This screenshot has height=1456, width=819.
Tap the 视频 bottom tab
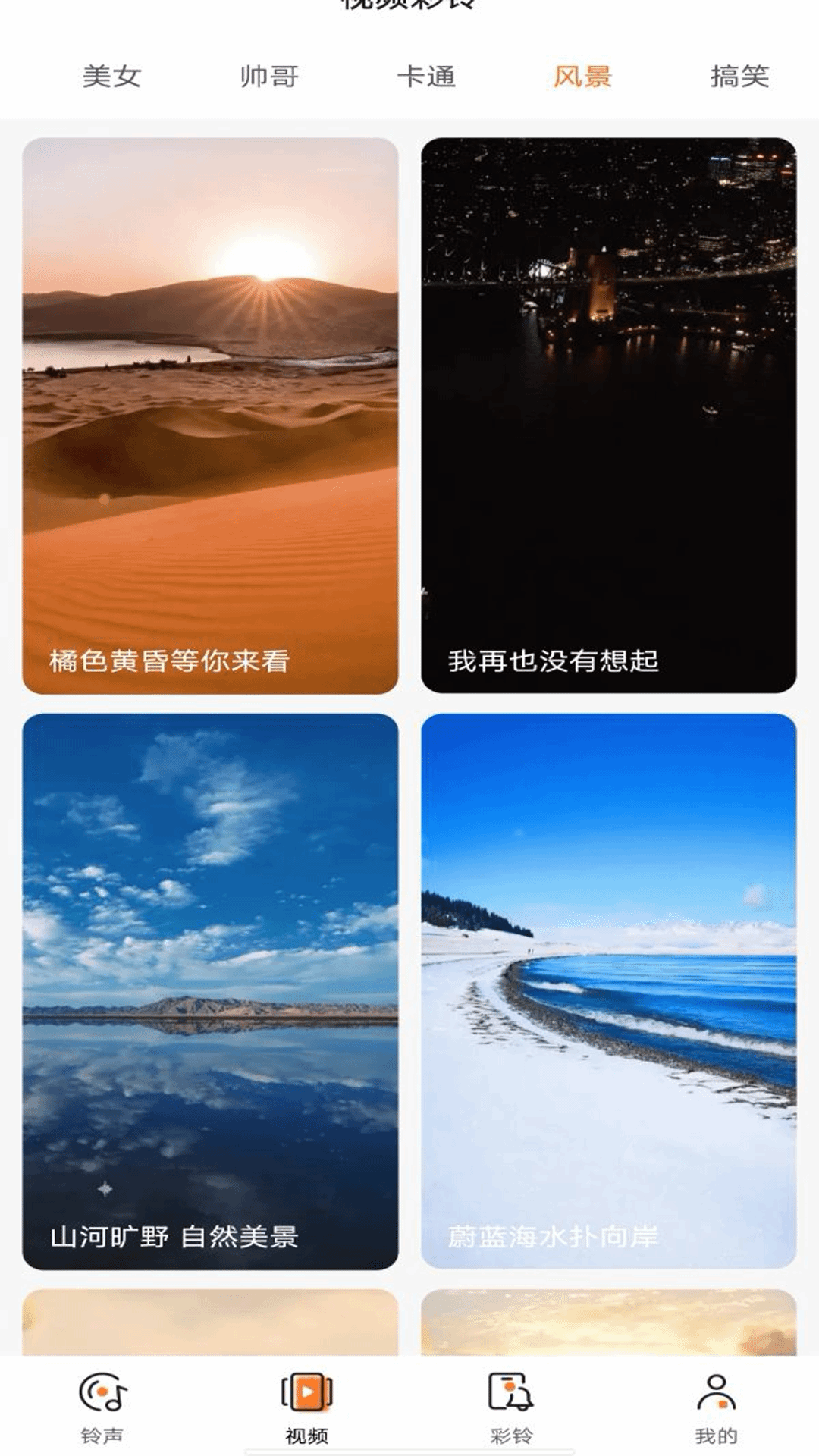[307, 1407]
